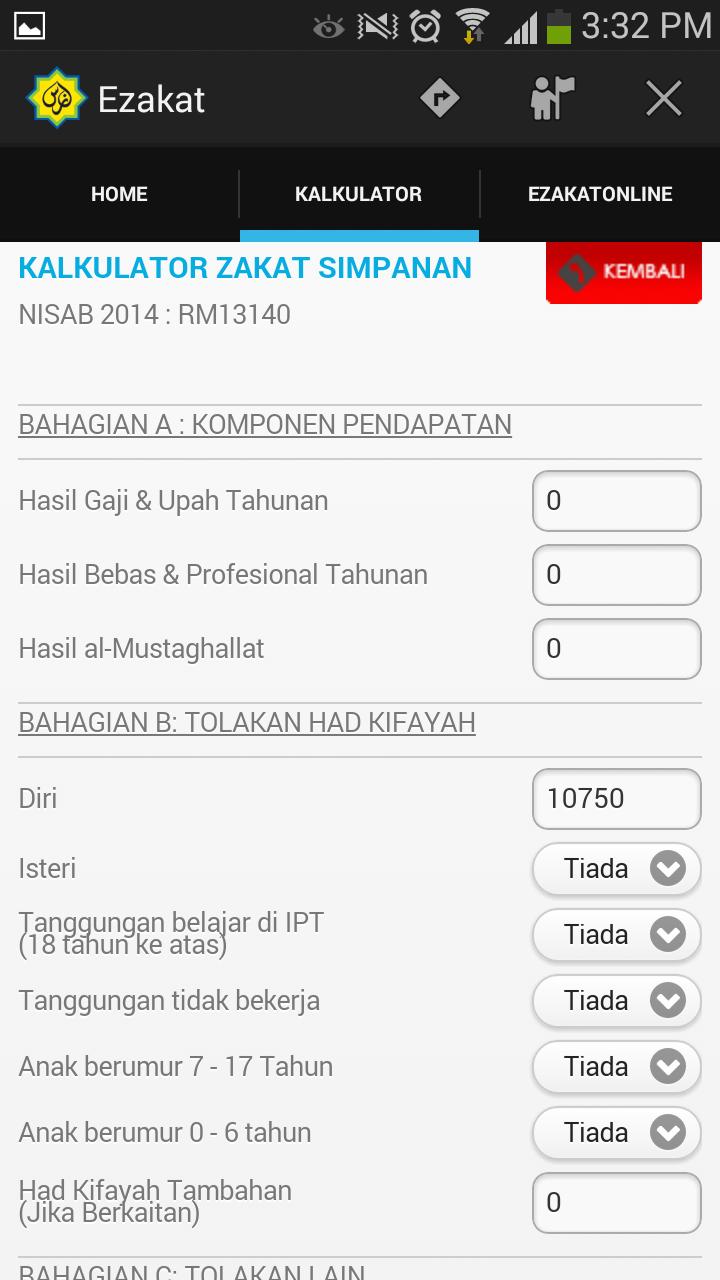Edit the Had Kifayah Tambahan field
The width and height of the screenshot is (720, 1280).
point(616,1202)
